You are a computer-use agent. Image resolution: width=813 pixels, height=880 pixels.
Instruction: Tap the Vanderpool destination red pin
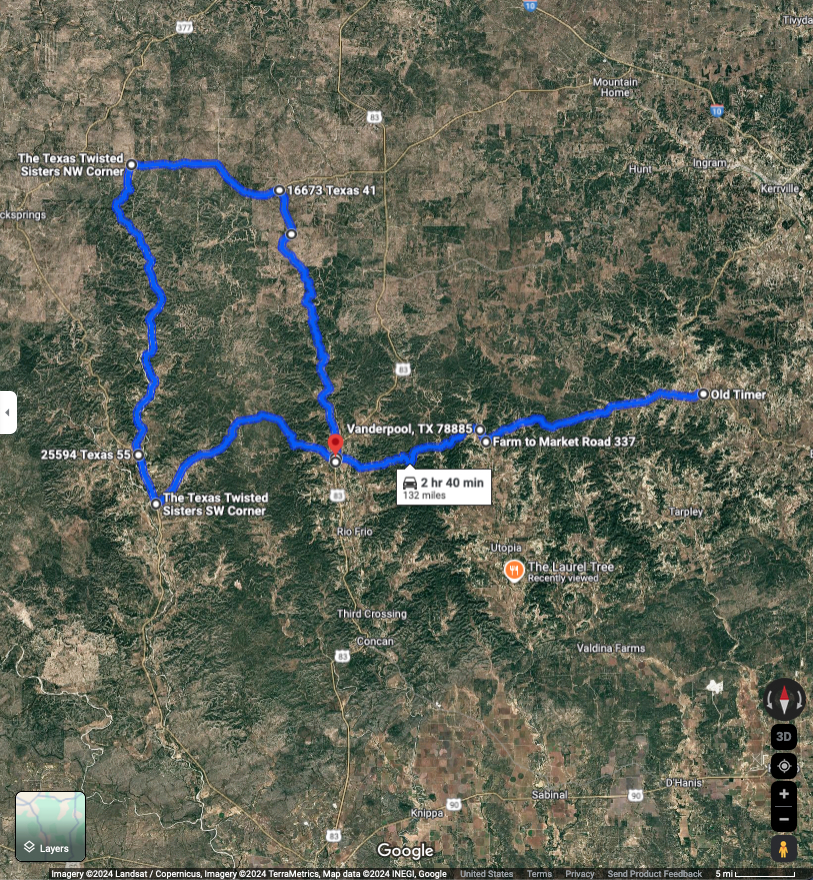tap(336, 443)
